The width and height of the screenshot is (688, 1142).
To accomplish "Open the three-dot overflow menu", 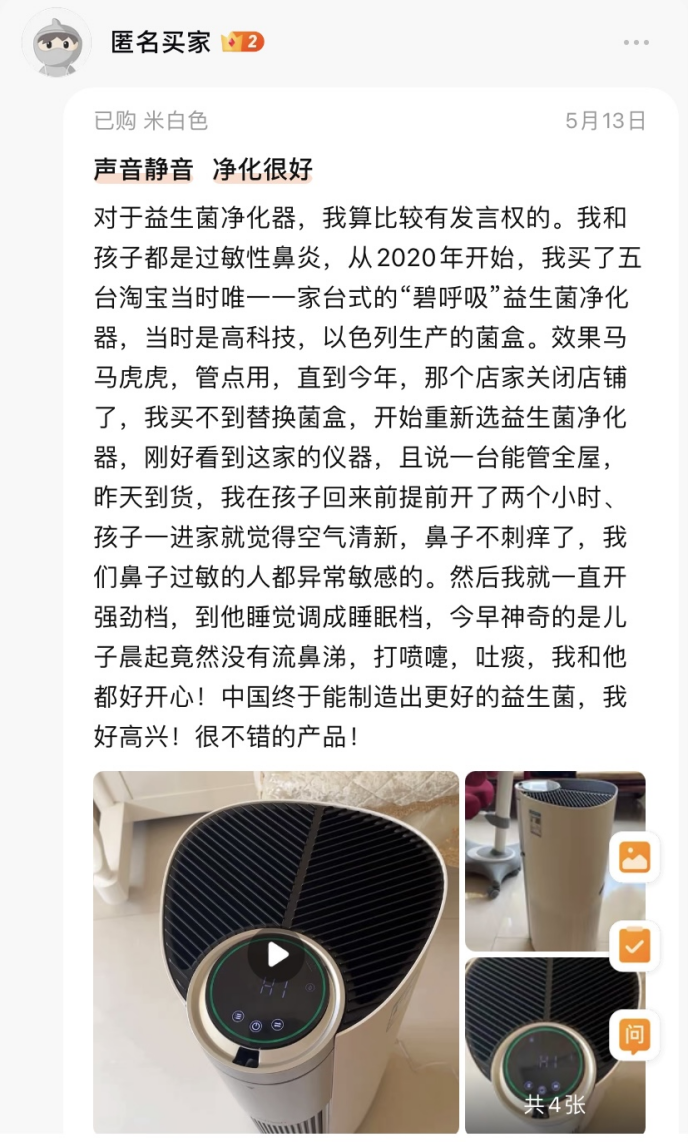I will pos(636,42).
